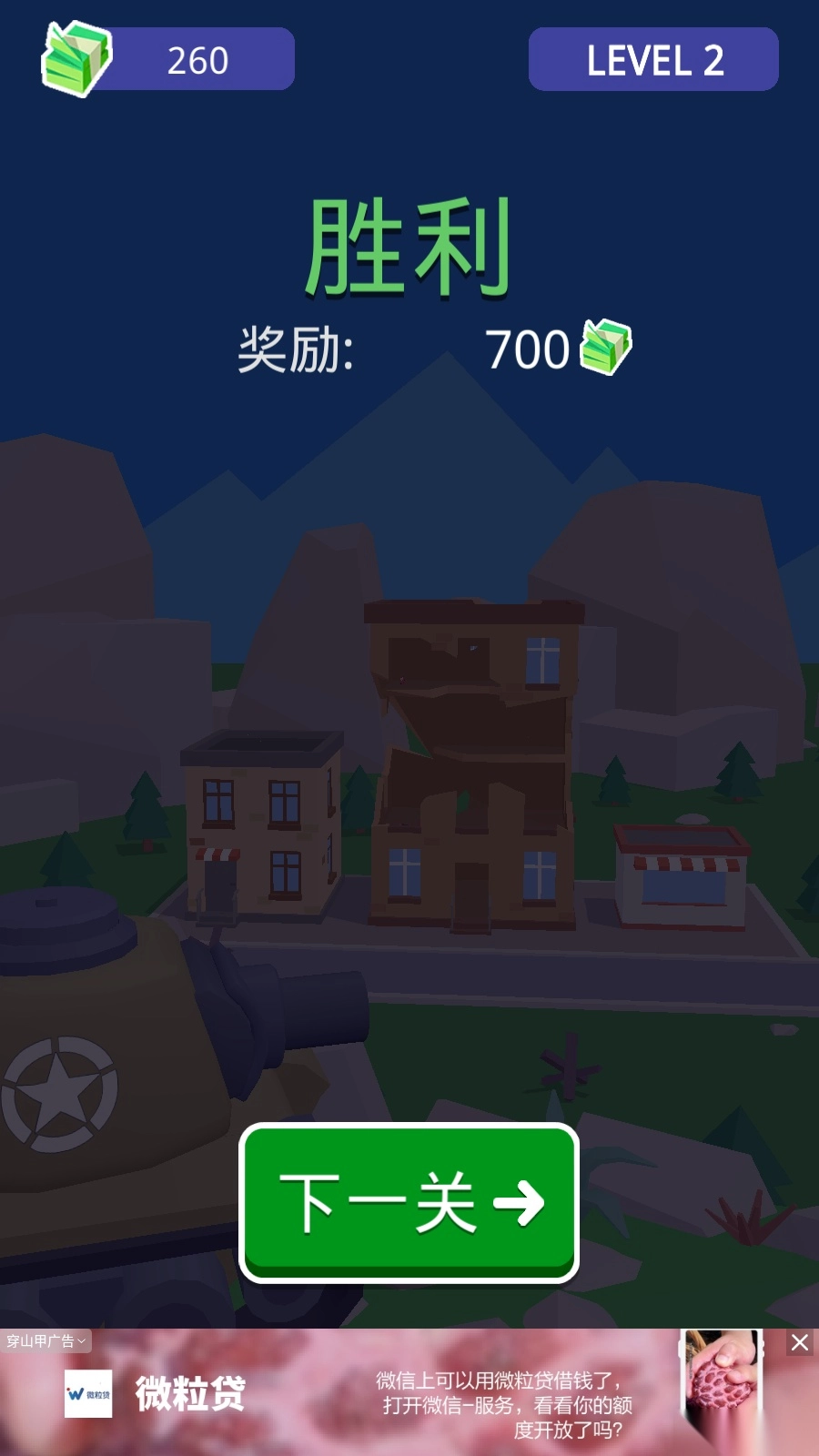Close the bottom ad banner
This screenshot has width=819, height=1456.
pos(799,1342)
